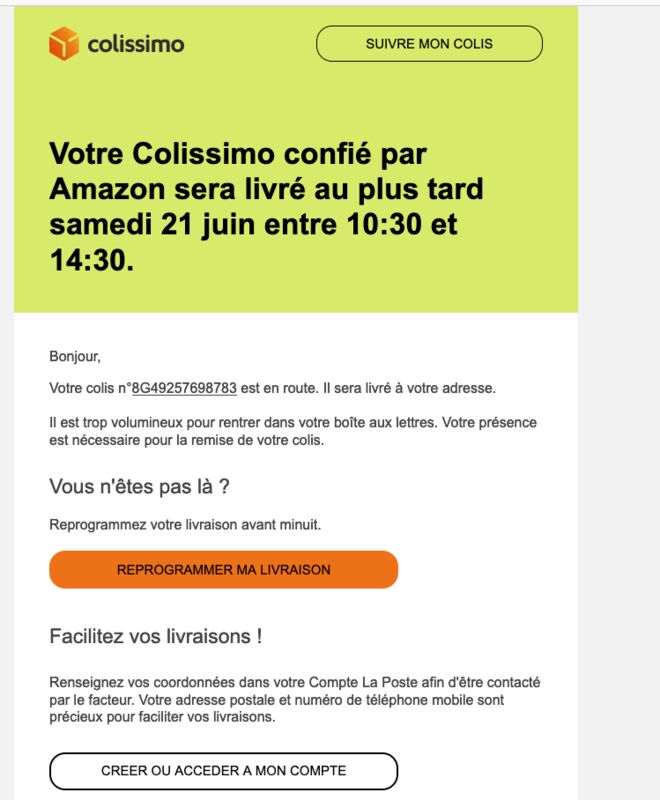This screenshot has height=800, width=660.
Task: Open parcel number 8G49257698783 link
Action: click(x=184, y=387)
